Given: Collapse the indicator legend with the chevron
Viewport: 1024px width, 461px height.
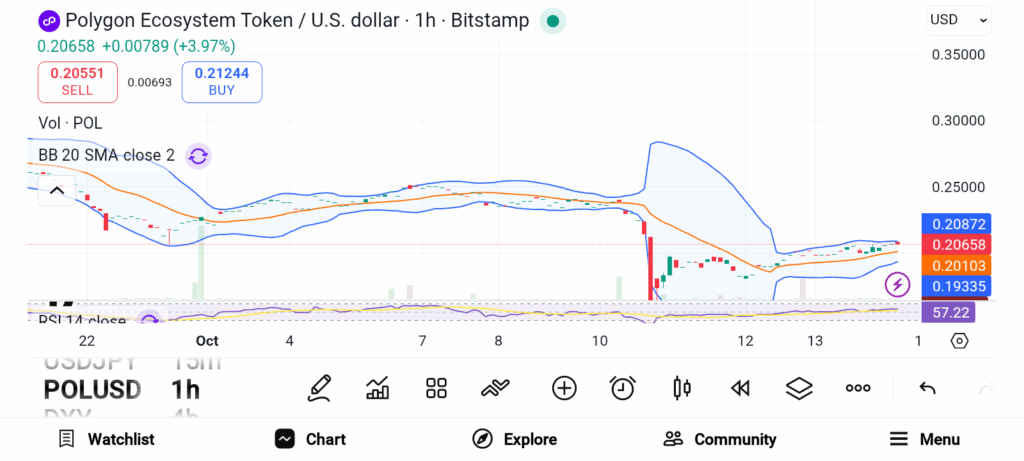Looking at the screenshot, I should click(56, 190).
